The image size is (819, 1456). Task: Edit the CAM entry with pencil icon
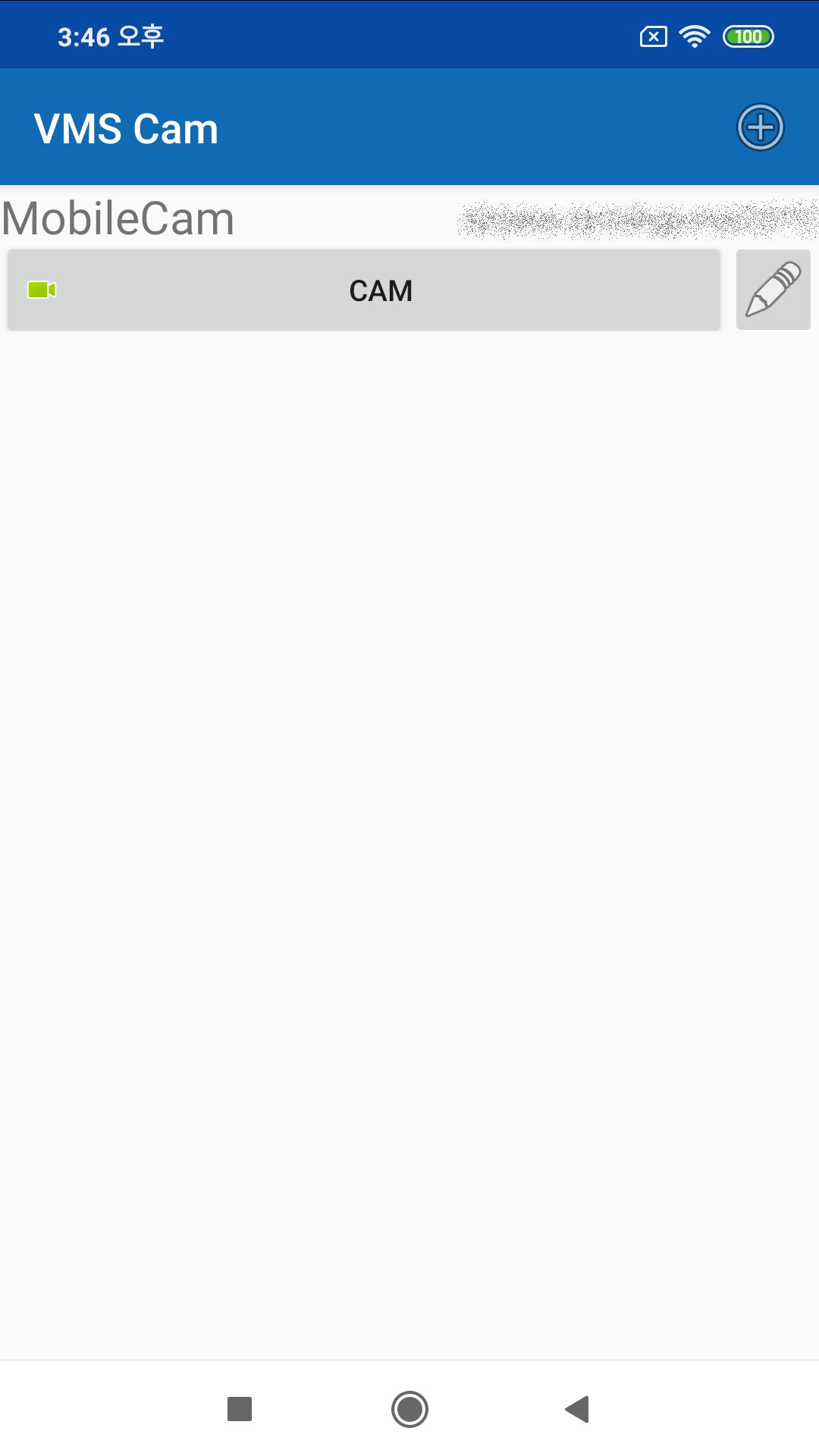coord(773,290)
